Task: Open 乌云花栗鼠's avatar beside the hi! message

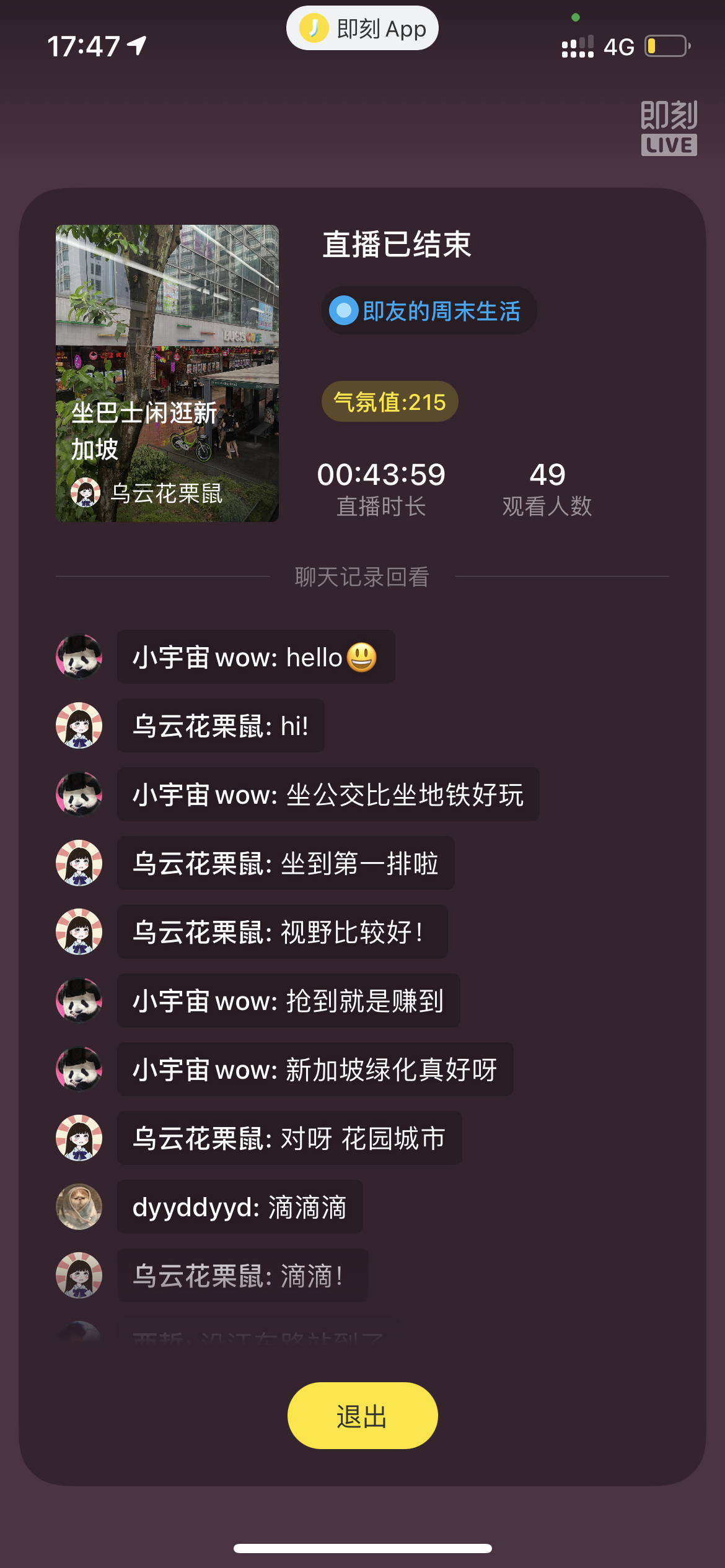Action: pos(79,726)
